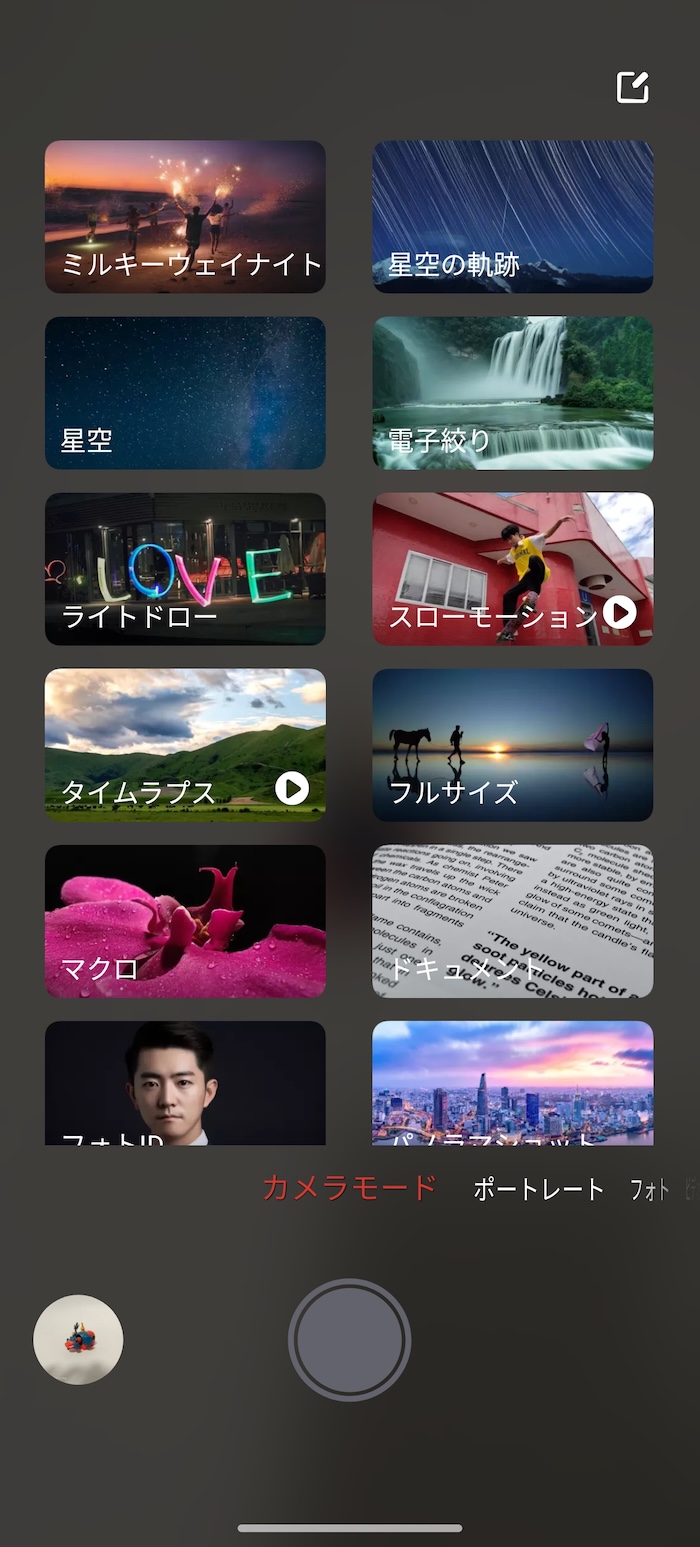Open the edit camera modes icon
The width and height of the screenshot is (700, 1547).
tap(632, 88)
